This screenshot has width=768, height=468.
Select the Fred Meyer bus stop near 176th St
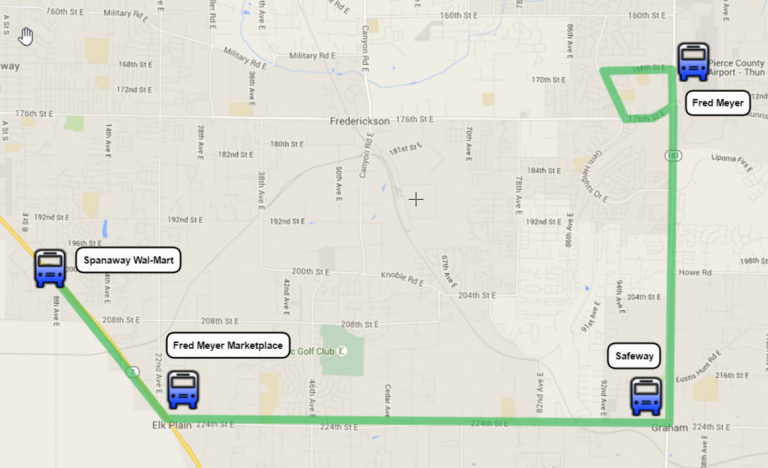tap(692, 62)
